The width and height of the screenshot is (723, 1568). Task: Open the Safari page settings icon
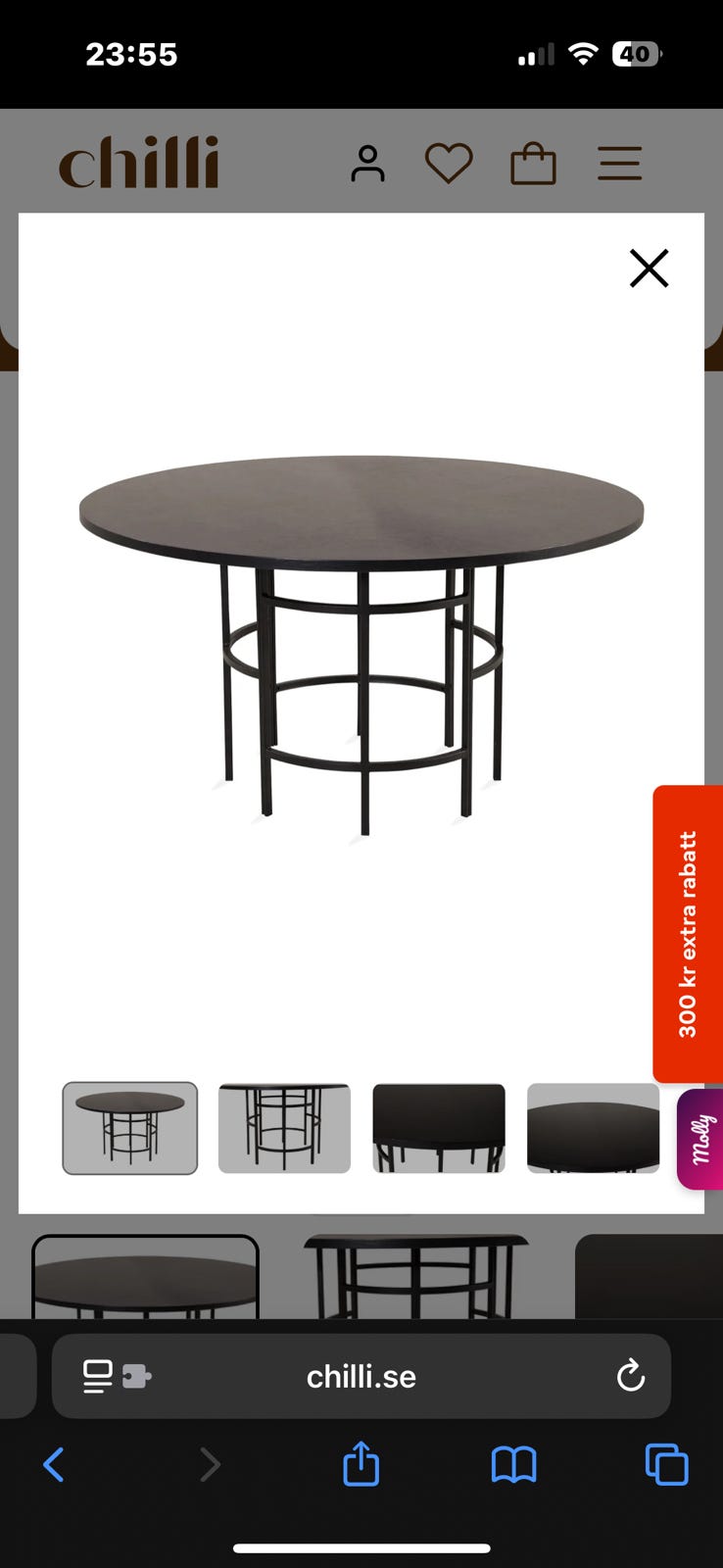click(116, 1376)
